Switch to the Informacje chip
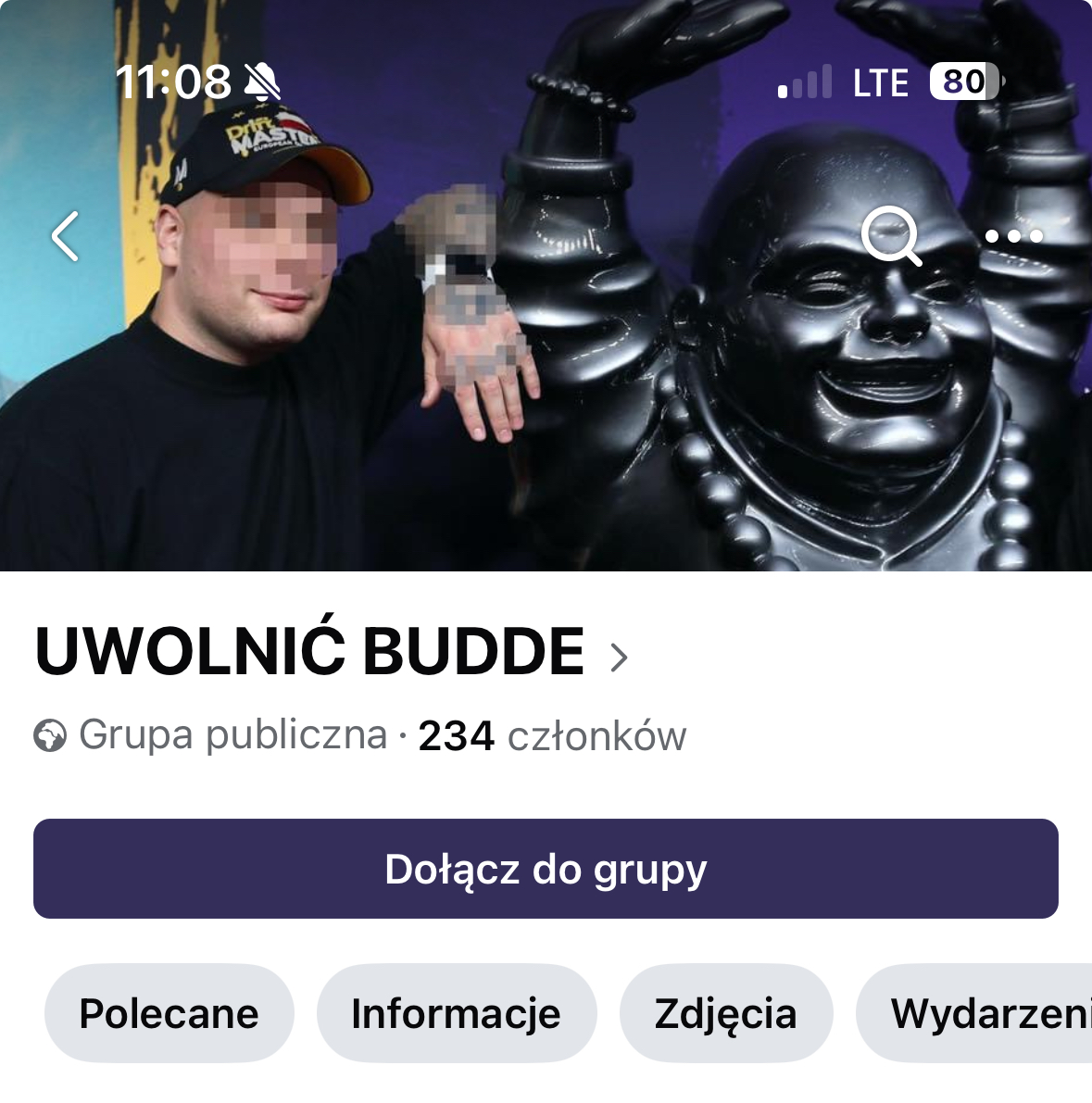 [x=456, y=1013]
